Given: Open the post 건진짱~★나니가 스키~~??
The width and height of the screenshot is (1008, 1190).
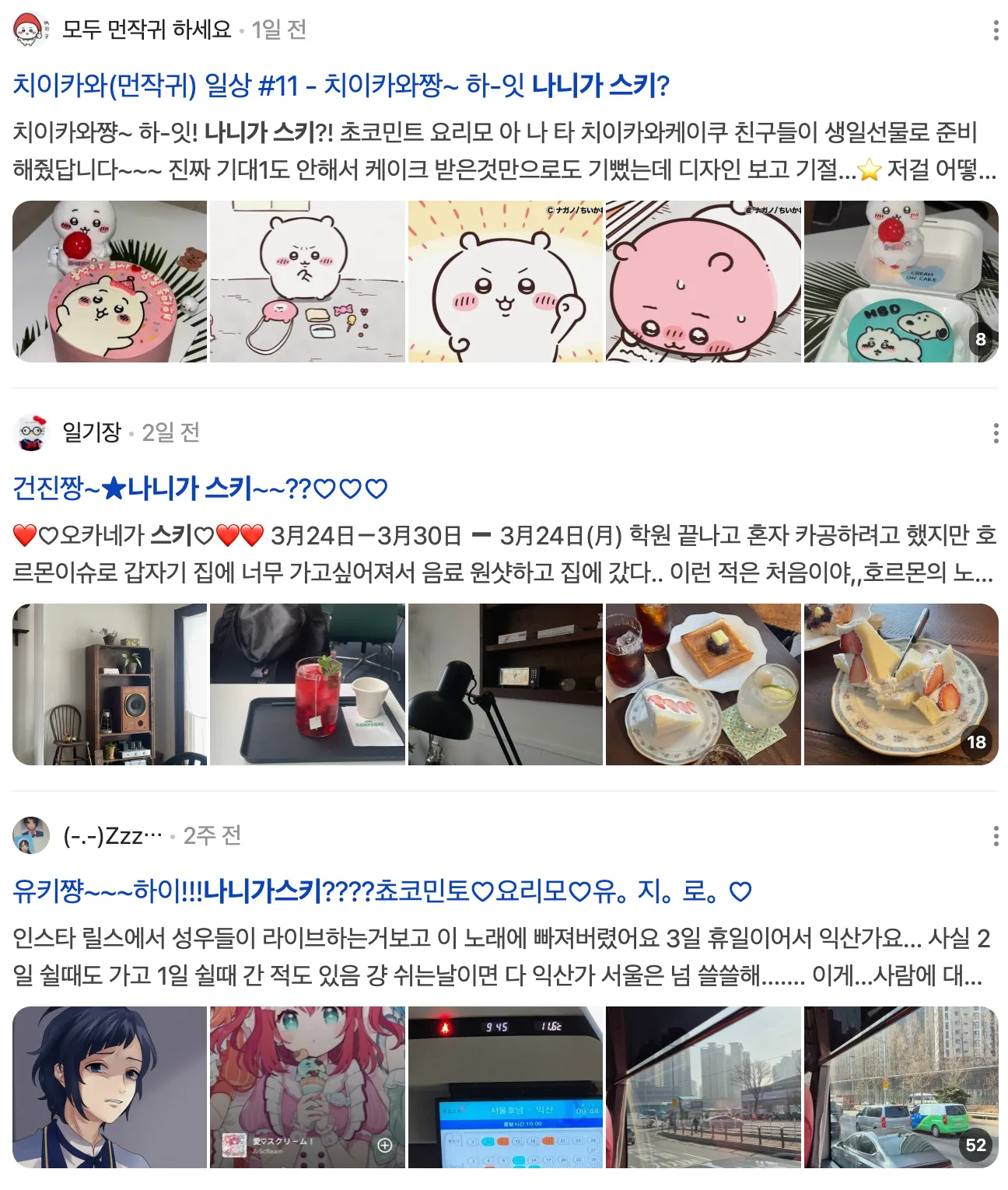Looking at the screenshot, I should point(200,488).
